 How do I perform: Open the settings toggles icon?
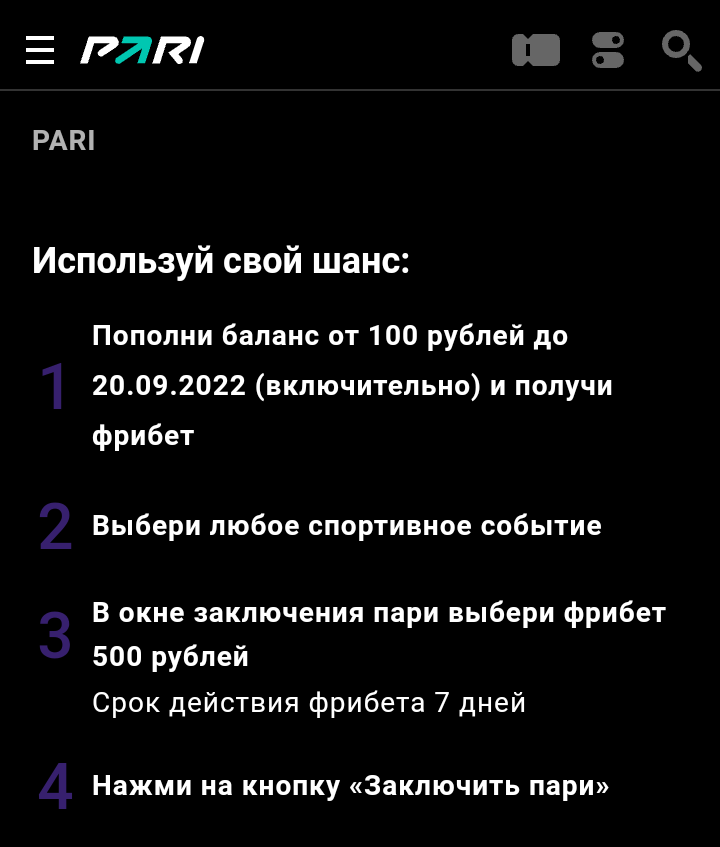pos(608,50)
